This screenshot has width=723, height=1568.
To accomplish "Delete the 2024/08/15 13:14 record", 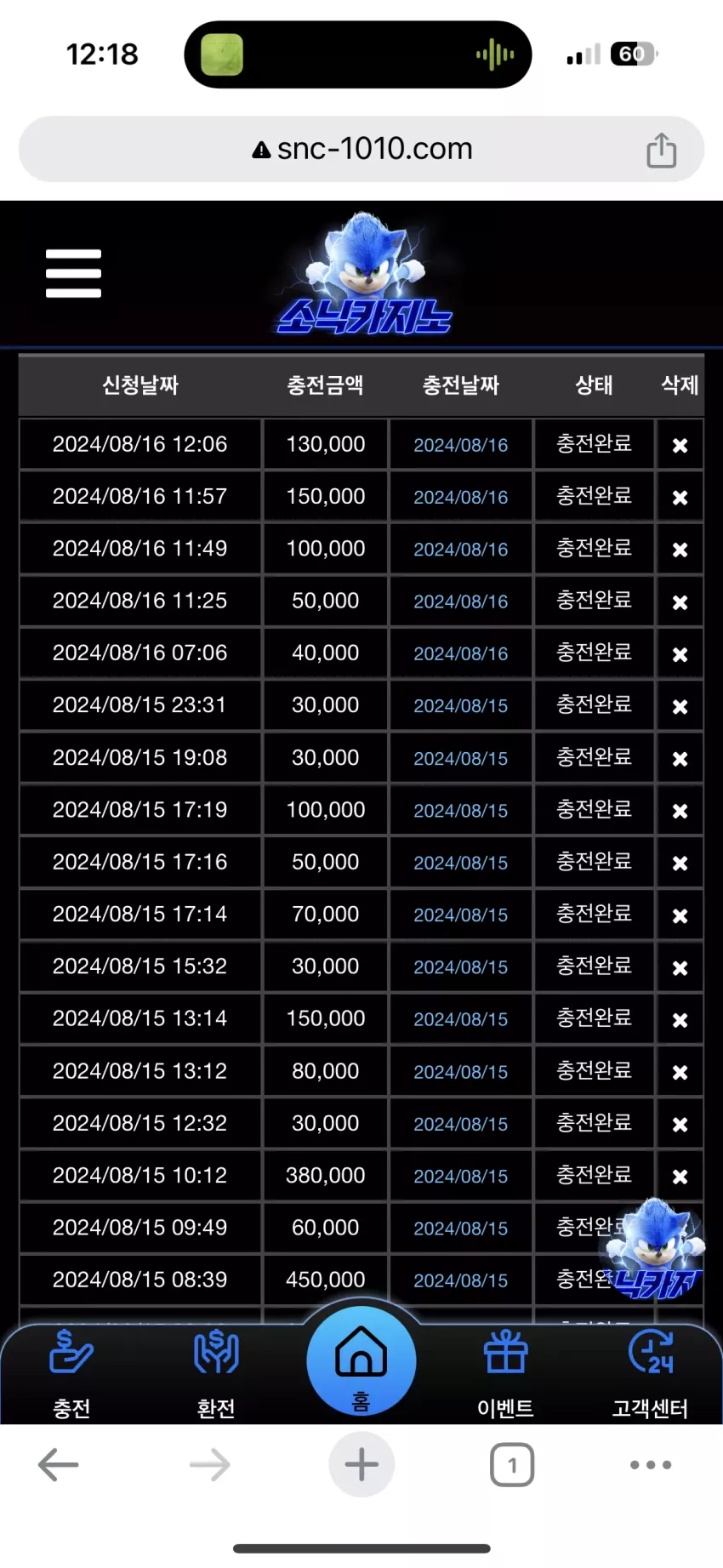I will [x=680, y=1020].
